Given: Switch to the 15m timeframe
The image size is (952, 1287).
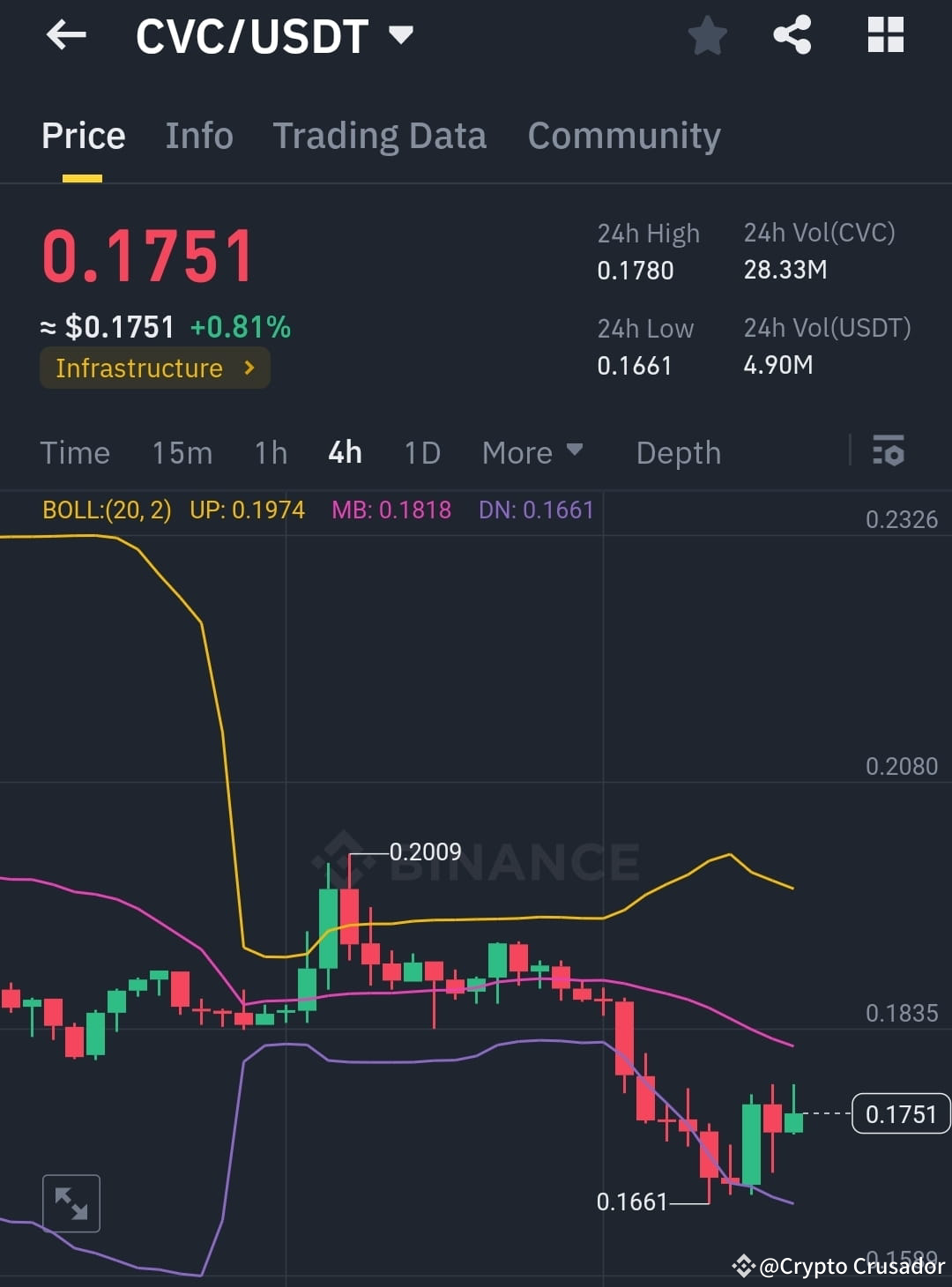Looking at the screenshot, I should pyautogui.click(x=182, y=452).
